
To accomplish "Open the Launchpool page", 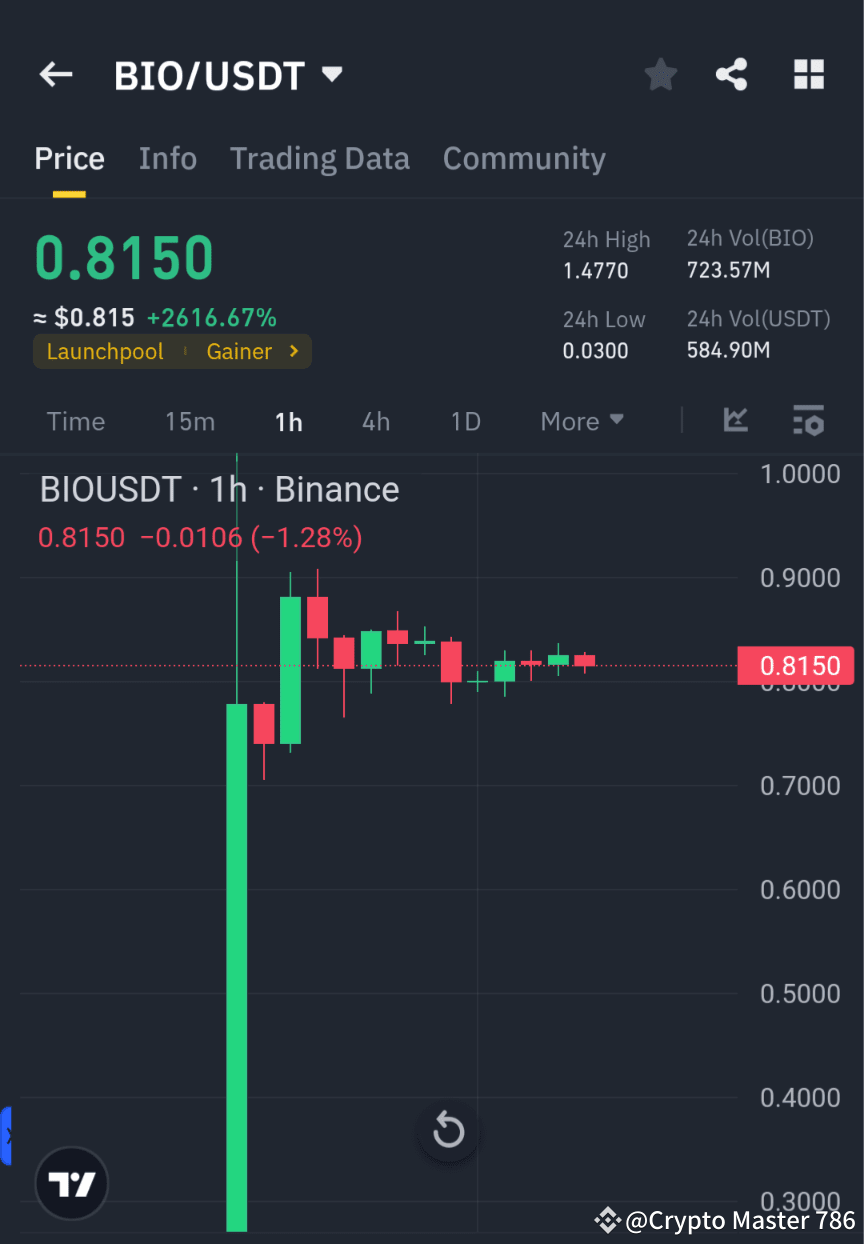I will 105,351.
